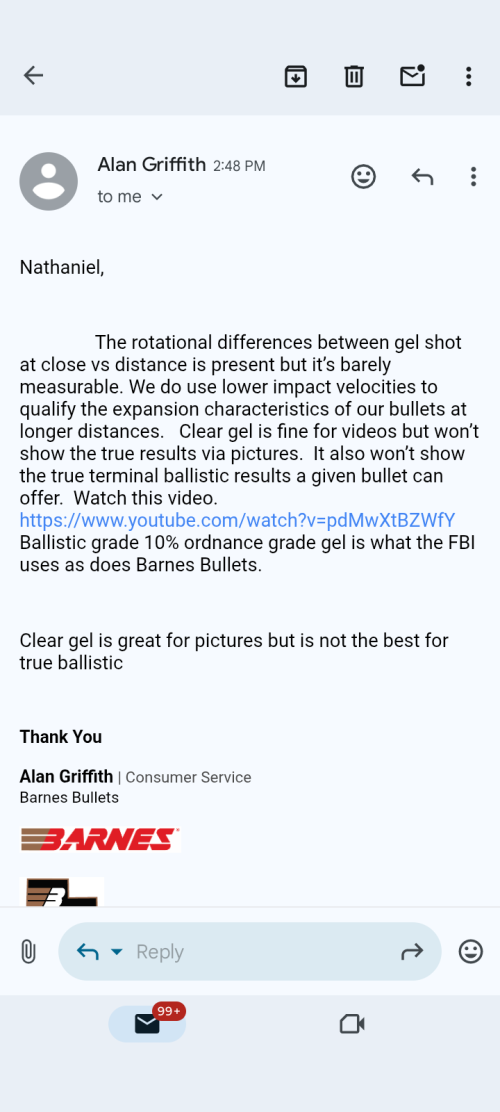500x1112 pixels.
Task: Open the message options menu beside the reply arrow
Action: click(473, 177)
